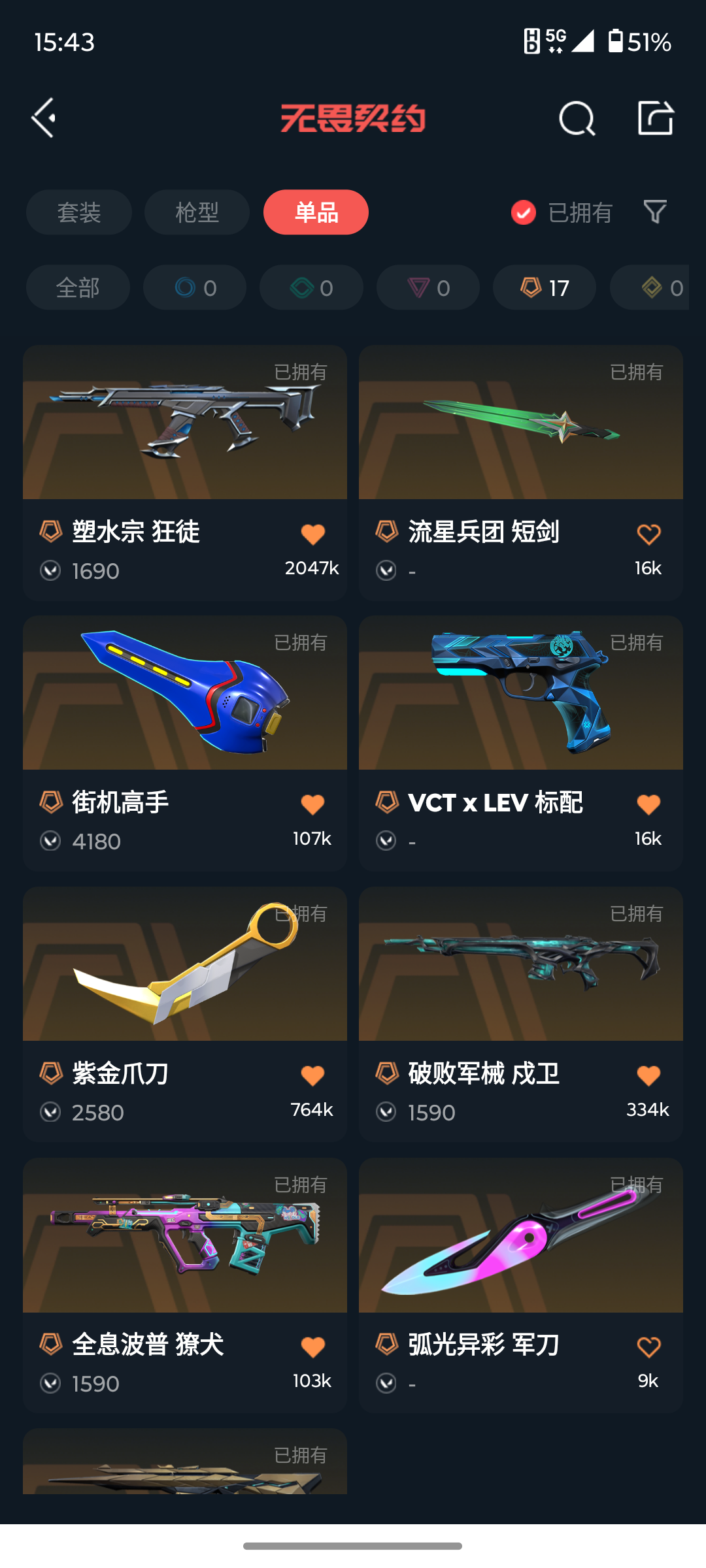Screen dimensions: 706x1568
Task: Like the 流星兵团 短剑 skin
Action: point(648,534)
